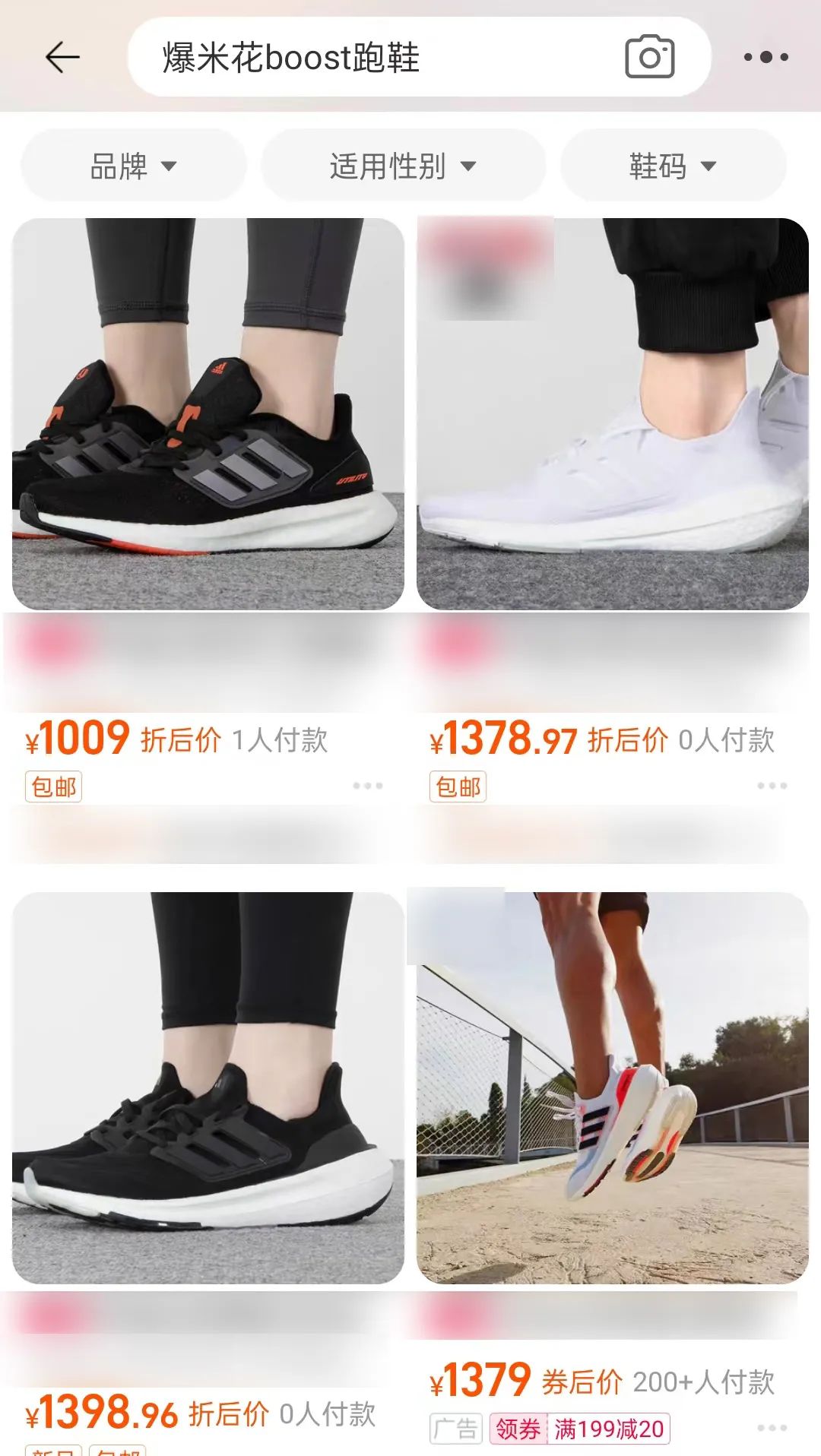The width and height of the screenshot is (821, 1456).
Task: Expand the 鞋码 filter dropdown
Action: 673,166
